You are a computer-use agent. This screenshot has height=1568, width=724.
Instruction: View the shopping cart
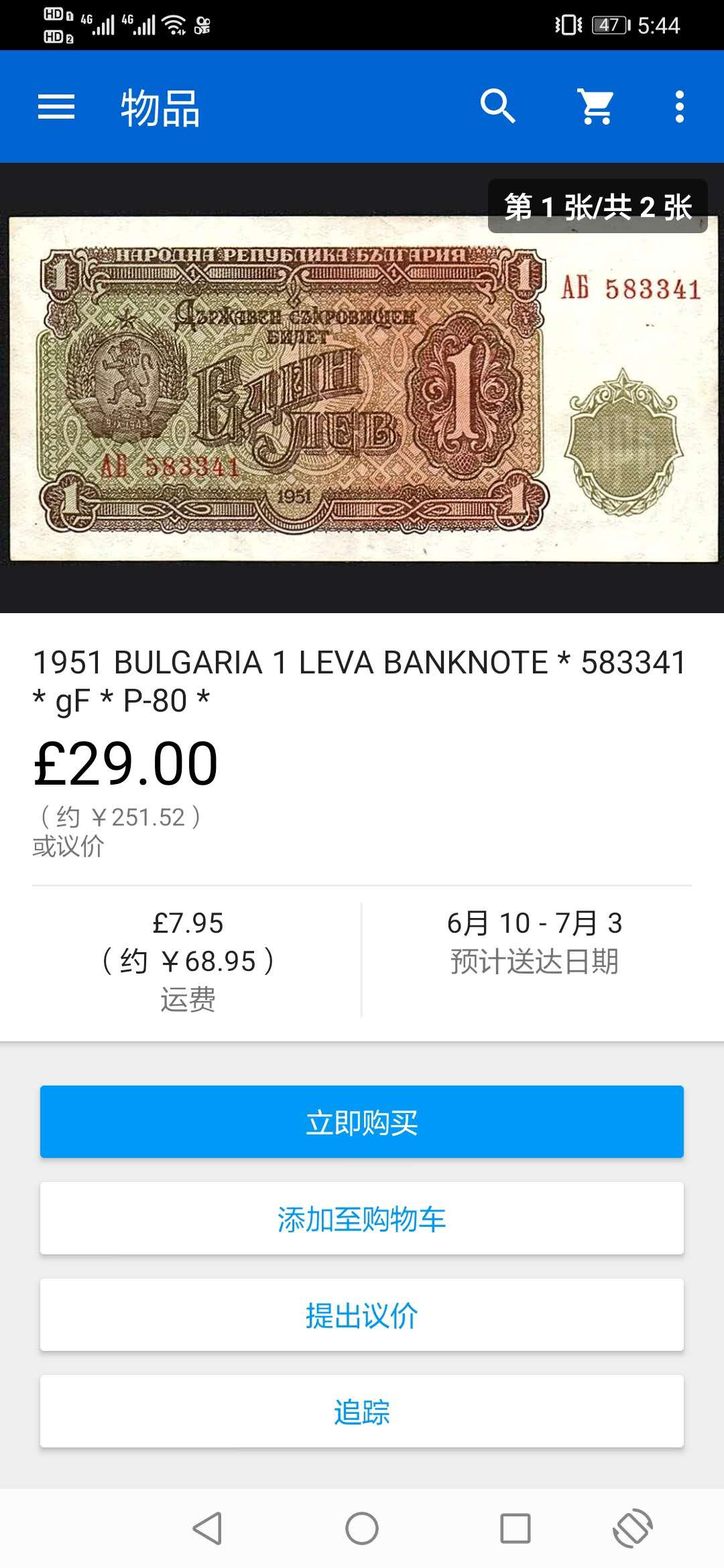coord(595,107)
